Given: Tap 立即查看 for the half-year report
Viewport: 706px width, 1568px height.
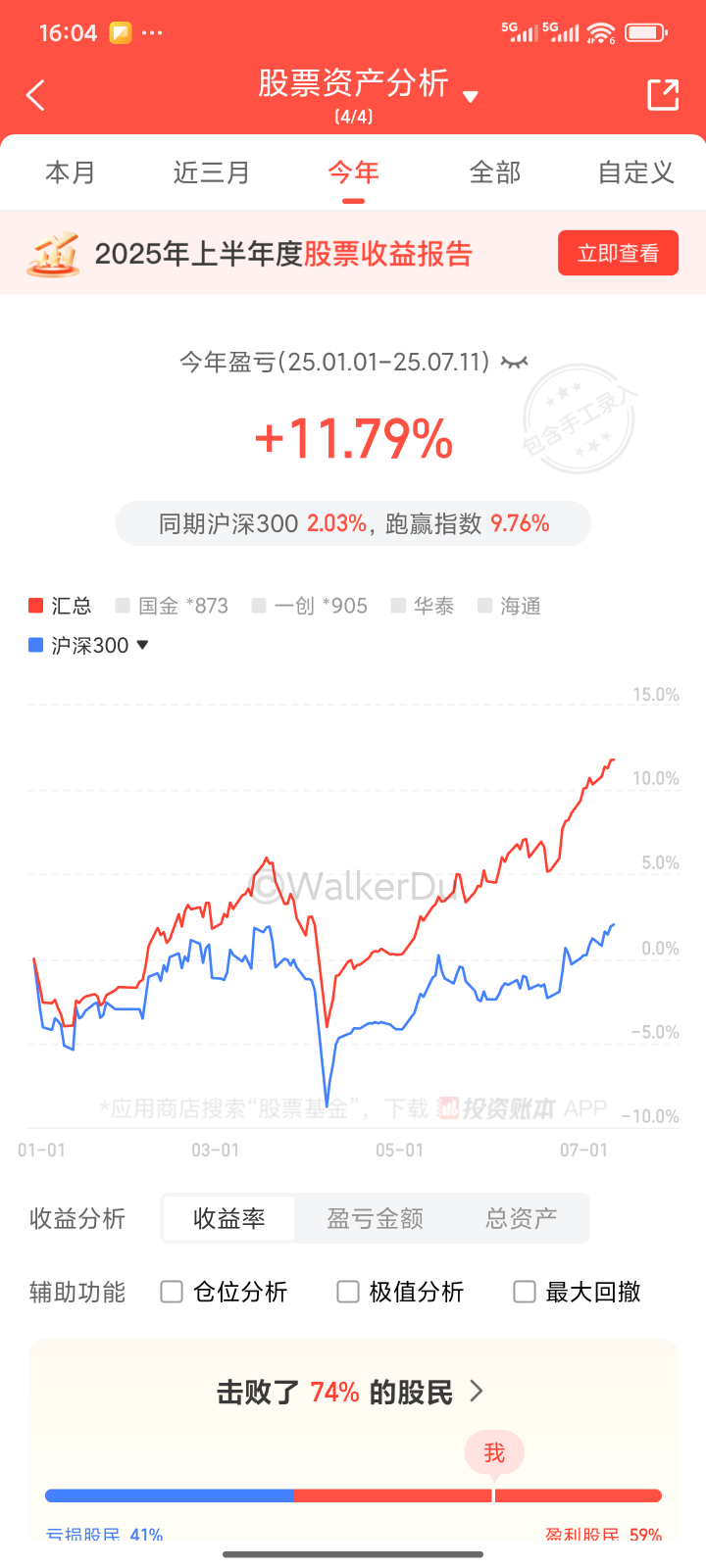Looking at the screenshot, I should click(618, 254).
